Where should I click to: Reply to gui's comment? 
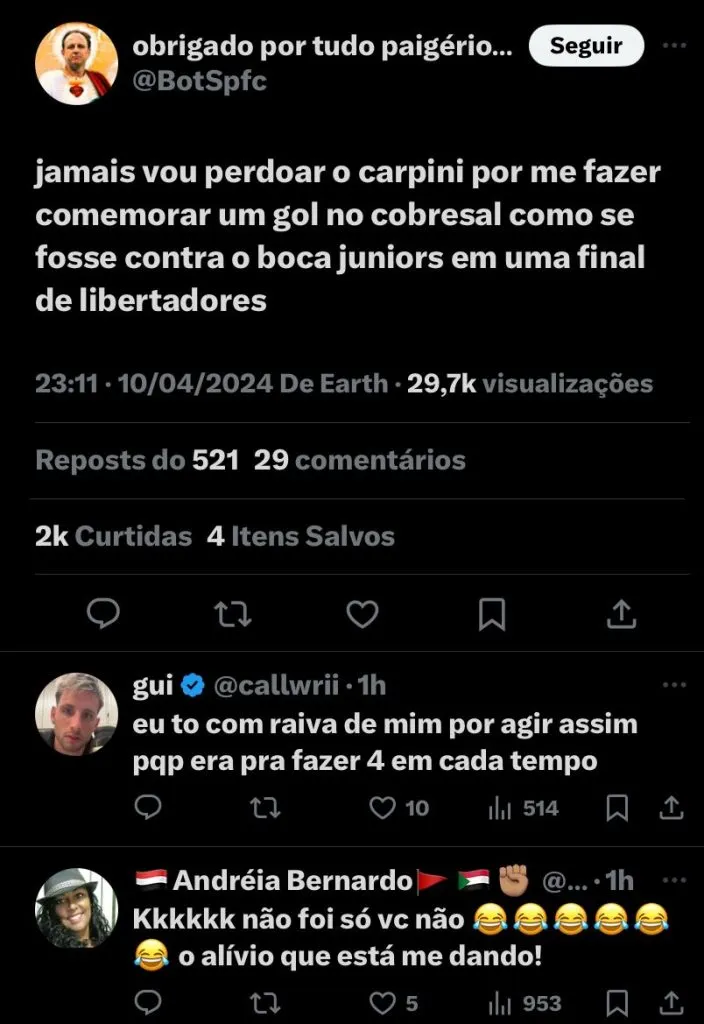147,808
